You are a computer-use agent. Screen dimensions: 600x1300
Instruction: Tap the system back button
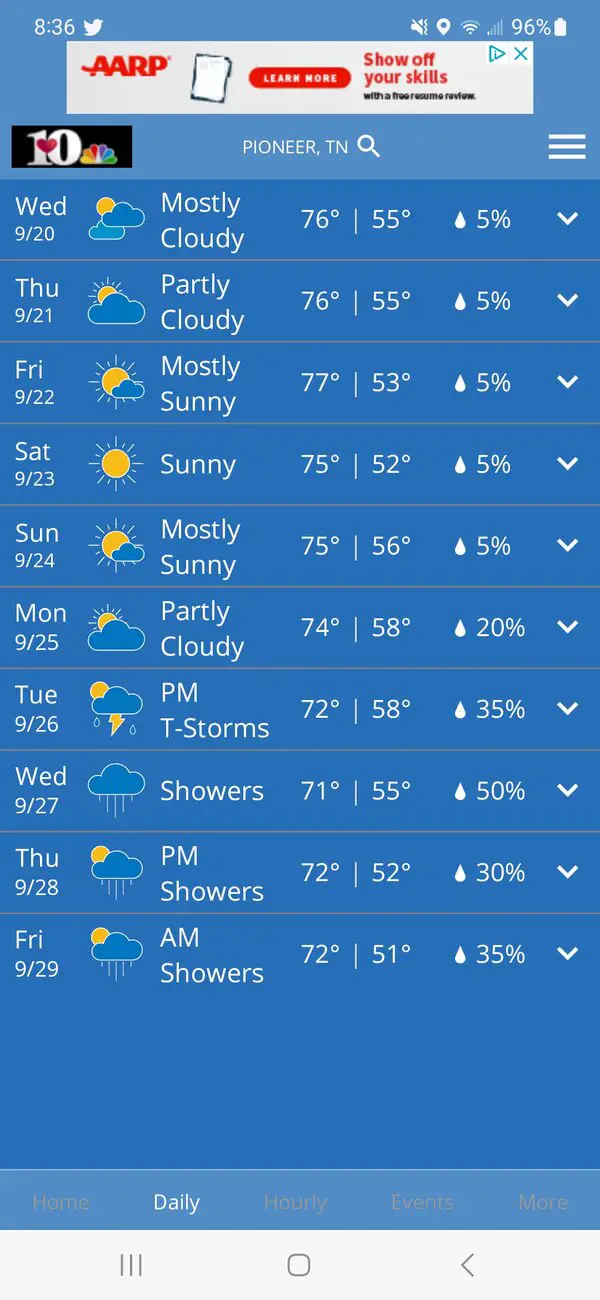[467, 1265]
